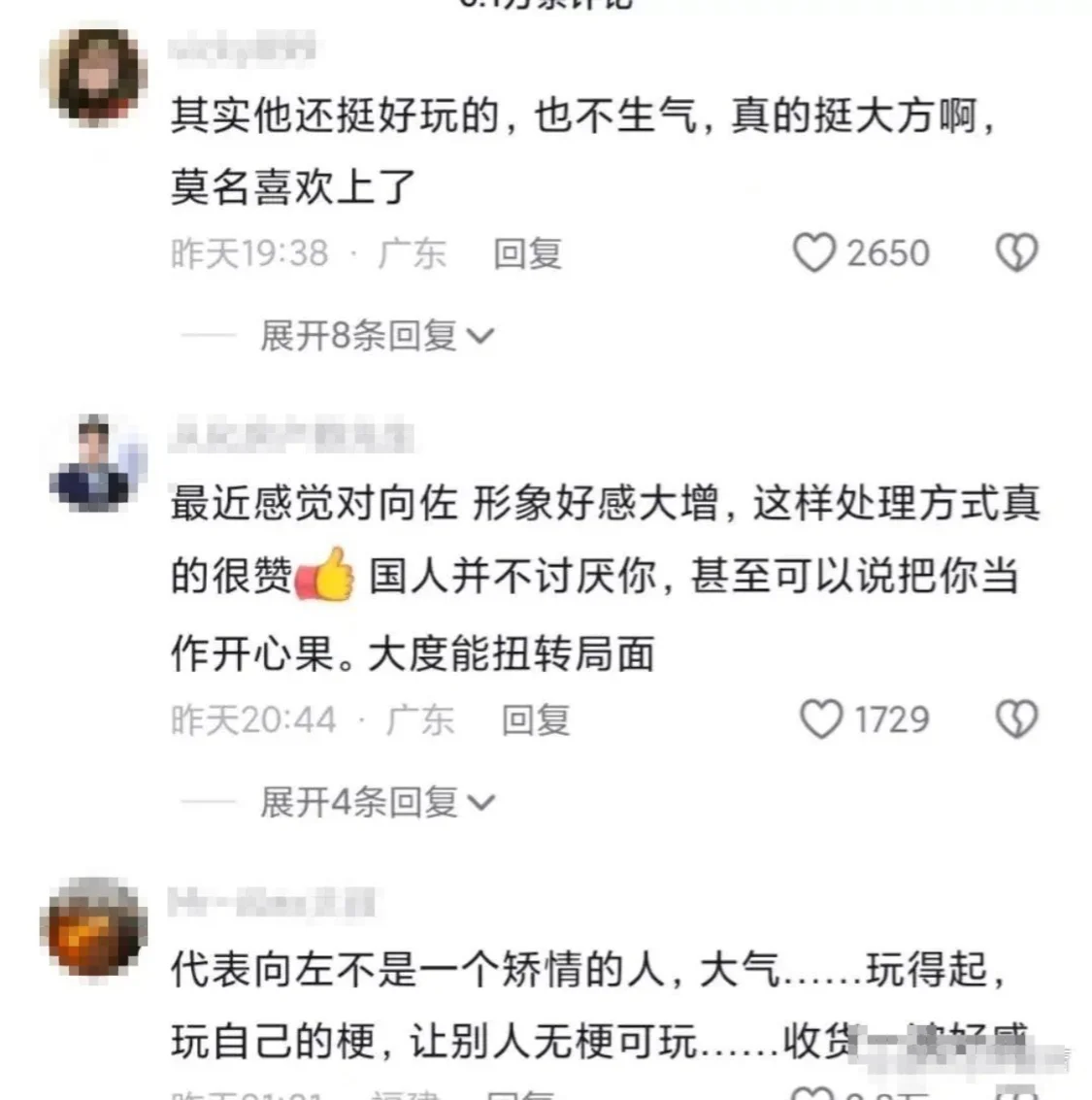
Task: Open the first commenter's avatar
Action: tap(94, 78)
